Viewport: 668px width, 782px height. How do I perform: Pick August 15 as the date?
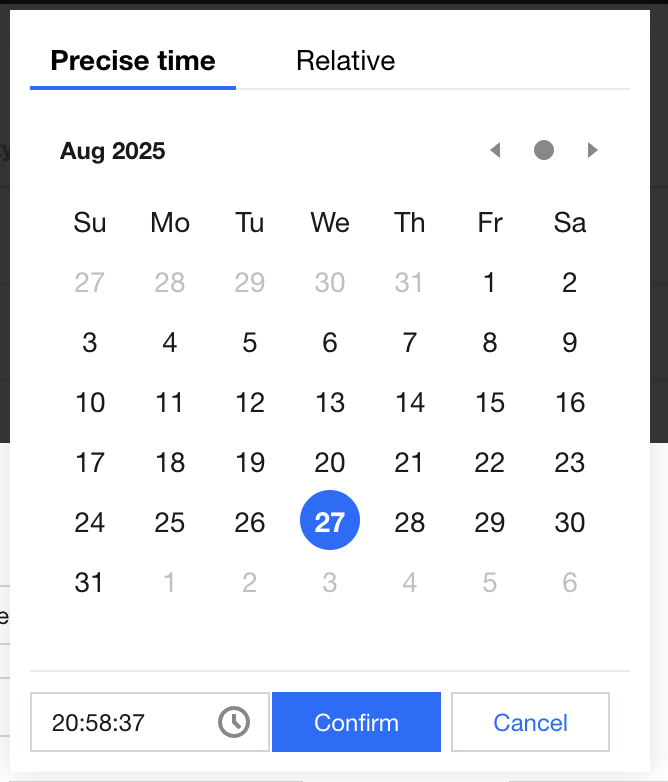click(489, 403)
